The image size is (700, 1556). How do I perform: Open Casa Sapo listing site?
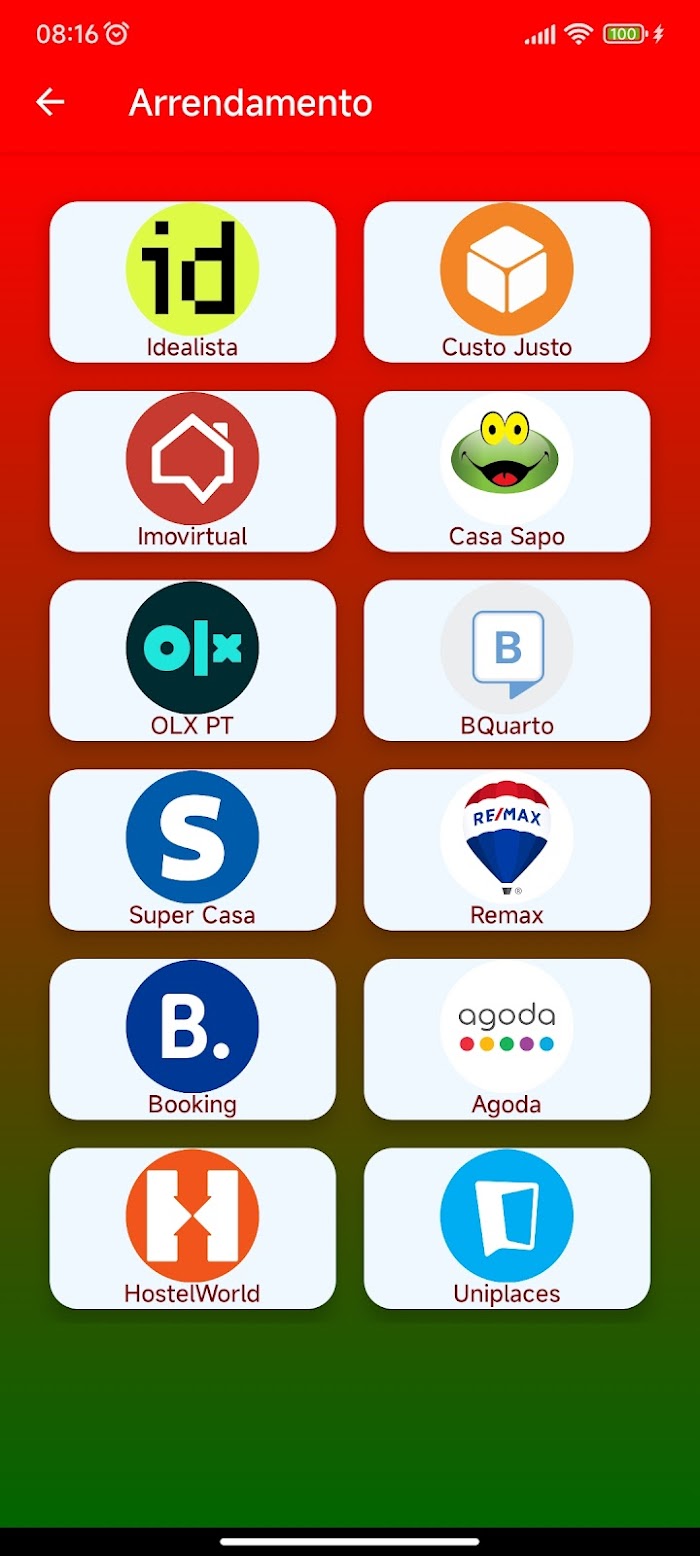(507, 471)
